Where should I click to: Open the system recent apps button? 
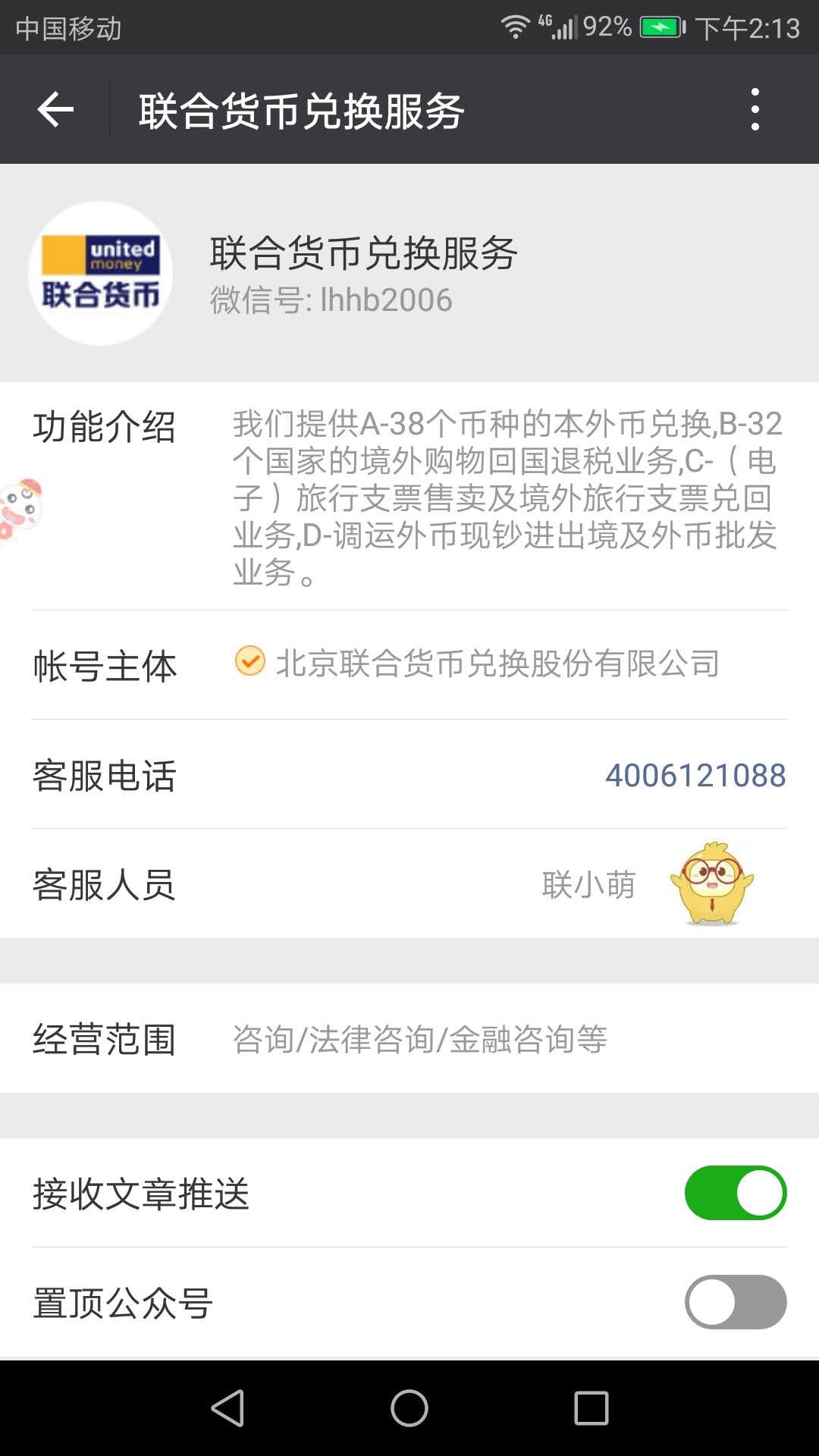click(591, 1408)
